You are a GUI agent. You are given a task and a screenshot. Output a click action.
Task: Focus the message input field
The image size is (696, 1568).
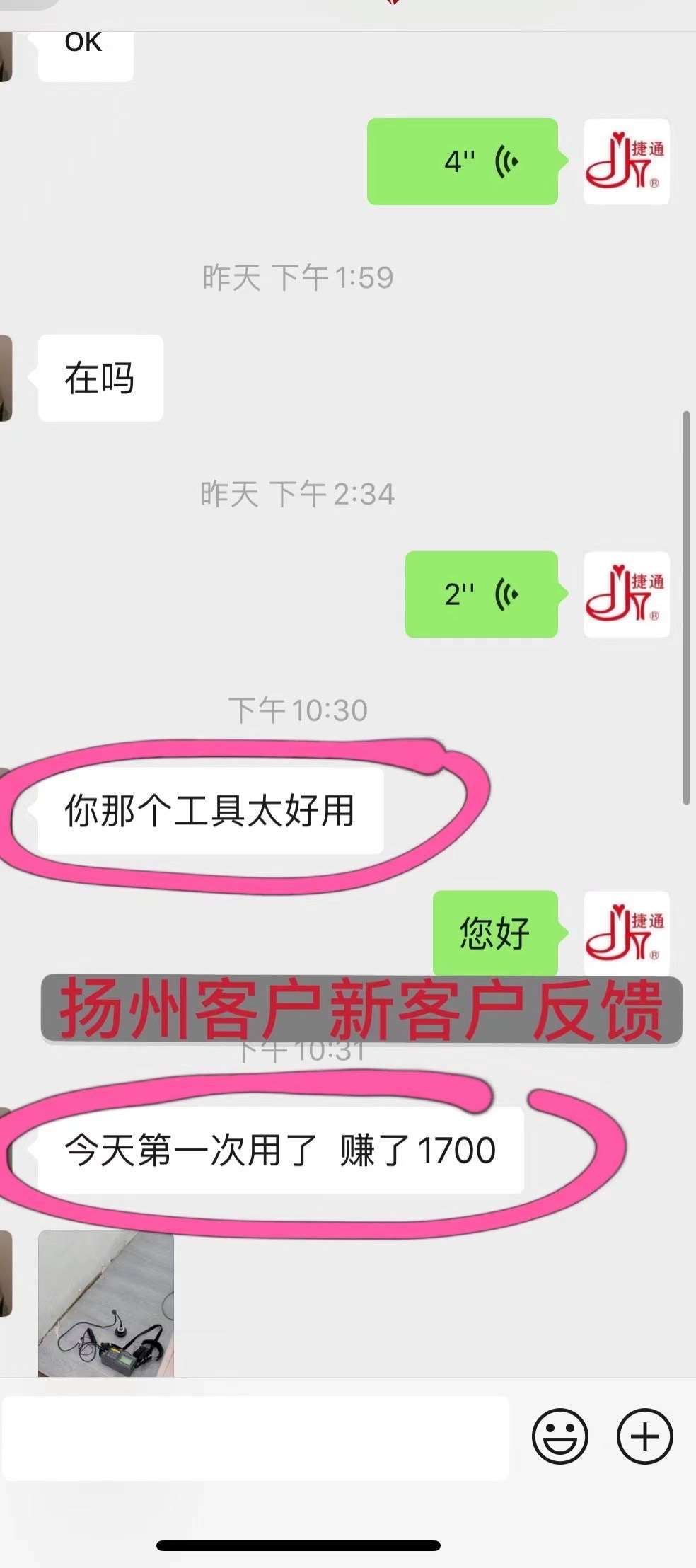255,1438
